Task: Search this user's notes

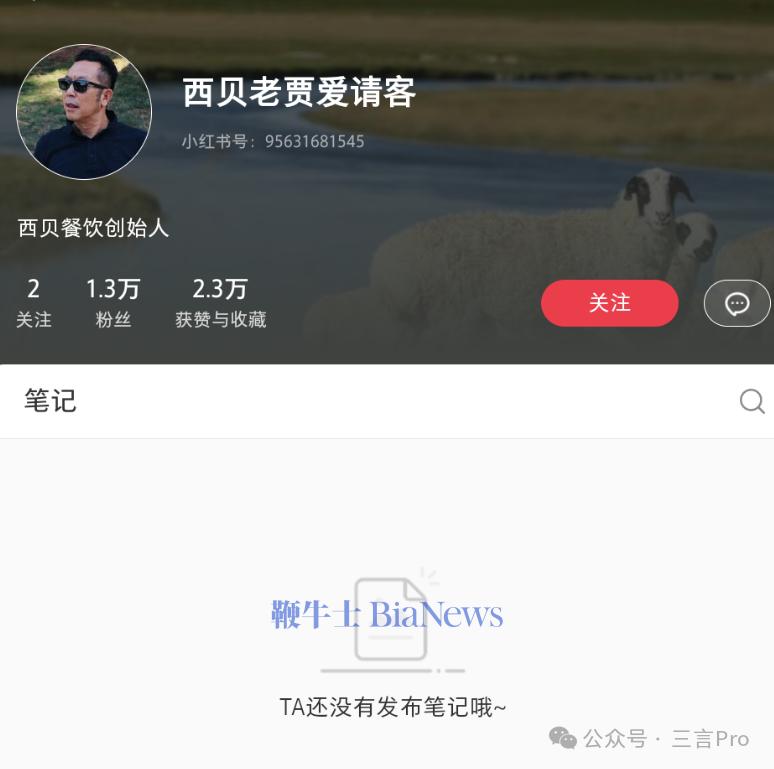Action: pyautogui.click(x=751, y=402)
